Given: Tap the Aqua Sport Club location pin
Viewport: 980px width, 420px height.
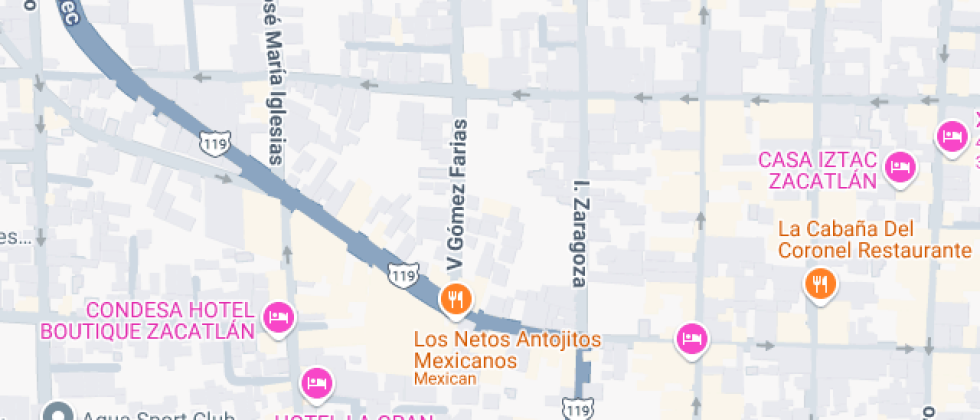Looking at the screenshot, I should click(59, 414).
